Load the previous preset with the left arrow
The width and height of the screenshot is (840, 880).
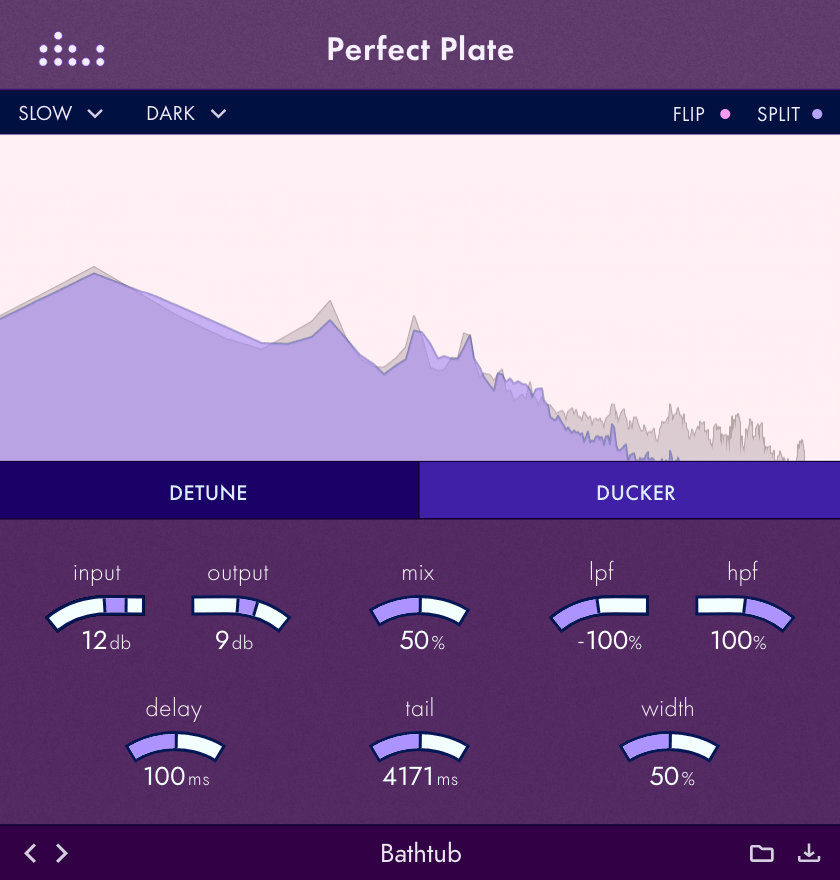[x=28, y=853]
